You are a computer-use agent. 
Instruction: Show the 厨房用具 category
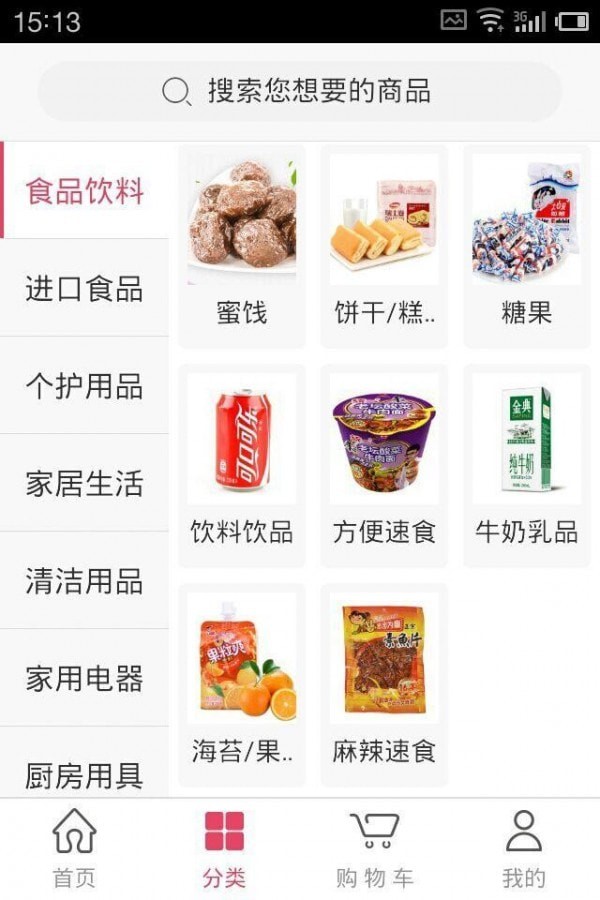click(85, 772)
